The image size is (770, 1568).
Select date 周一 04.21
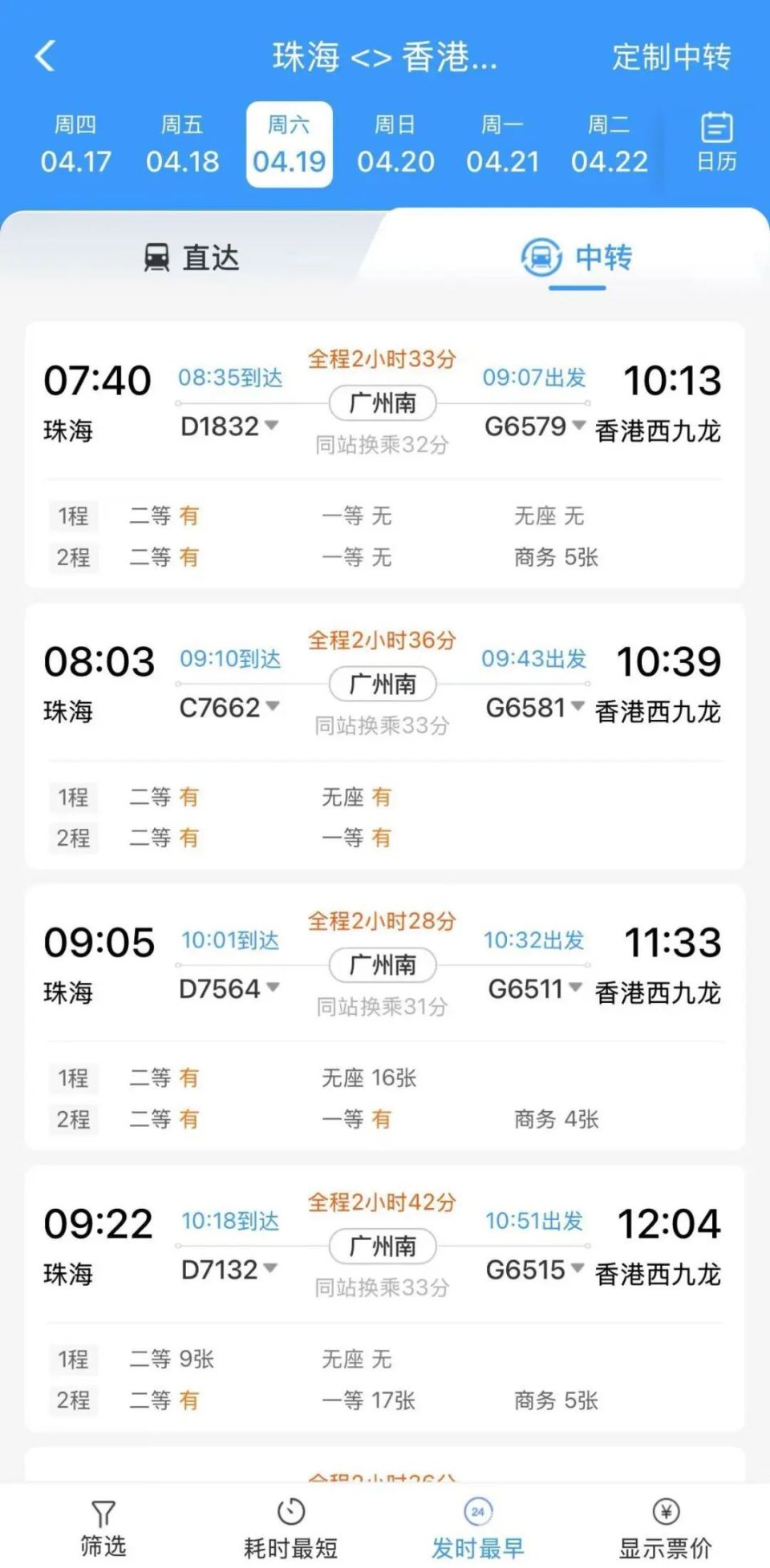(502, 144)
